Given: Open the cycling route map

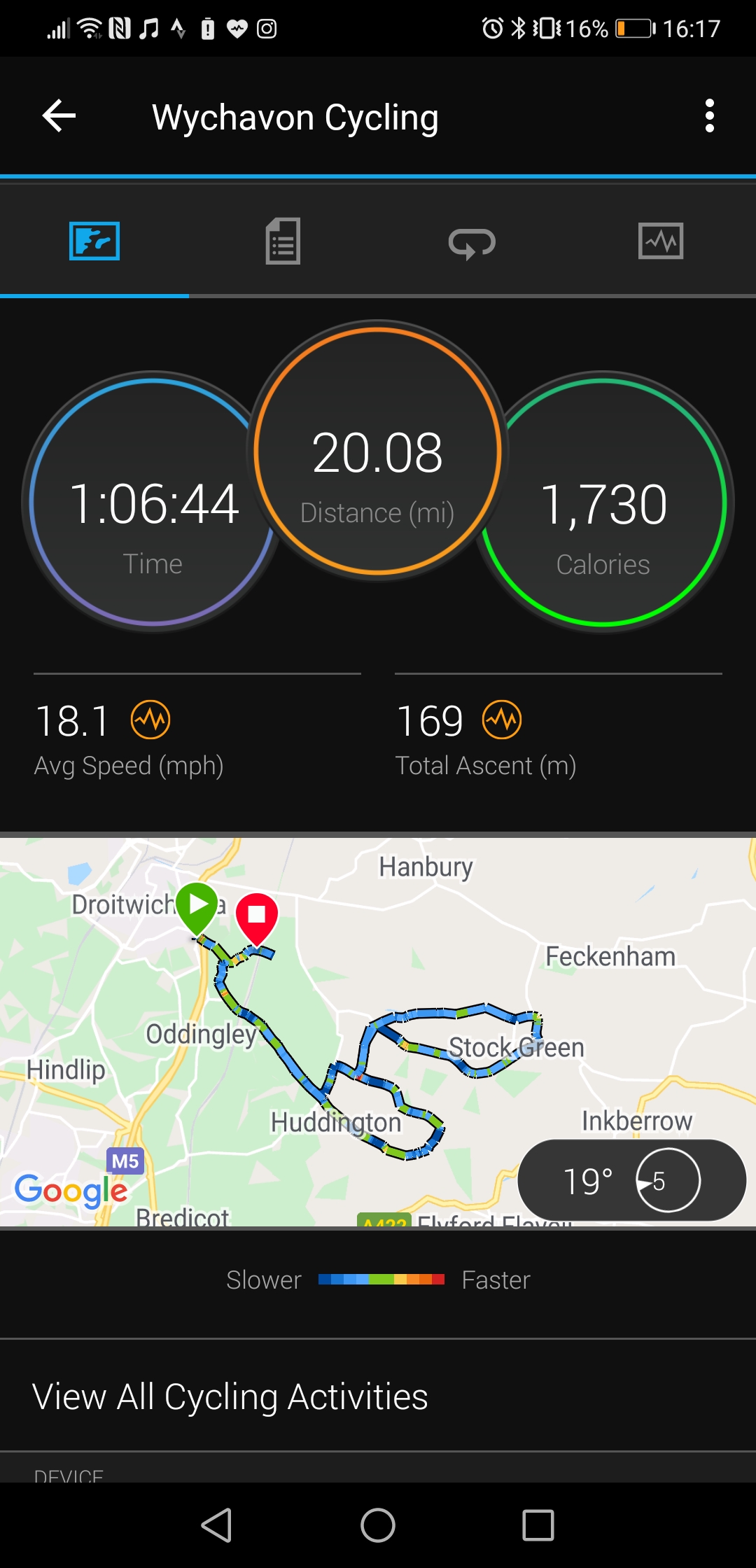Looking at the screenshot, I should click(378, 1029).
